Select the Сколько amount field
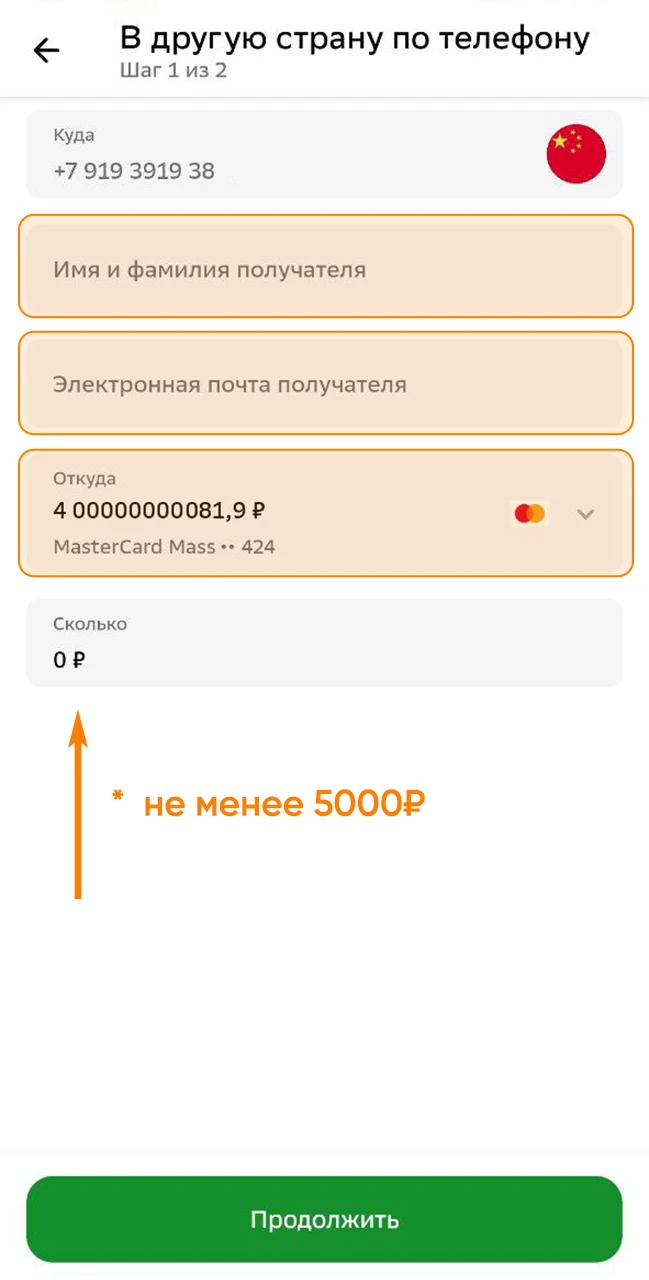Viewport: 649px width, 1280px height. coord(323,643)
